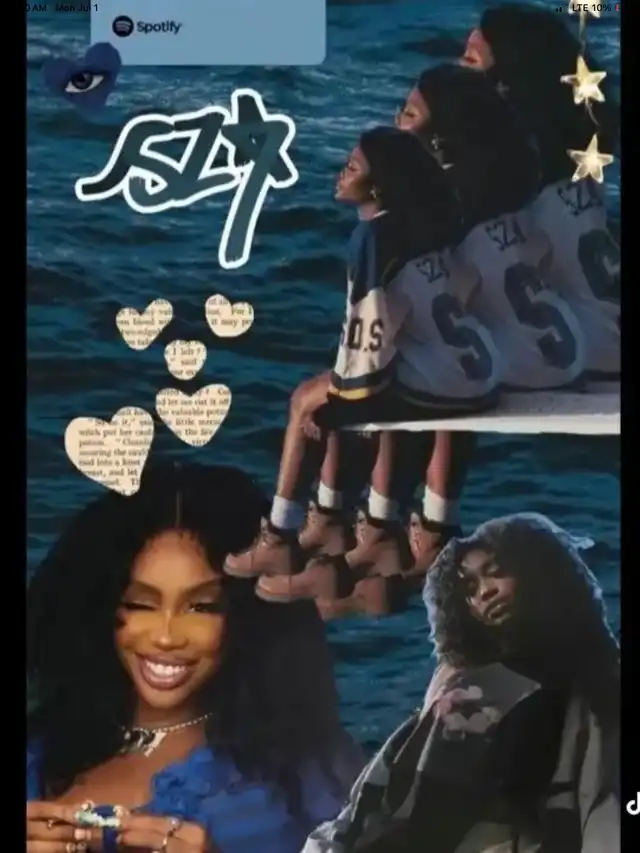Open the Spotify widget

pyautogui.click(x=208, y=32)
